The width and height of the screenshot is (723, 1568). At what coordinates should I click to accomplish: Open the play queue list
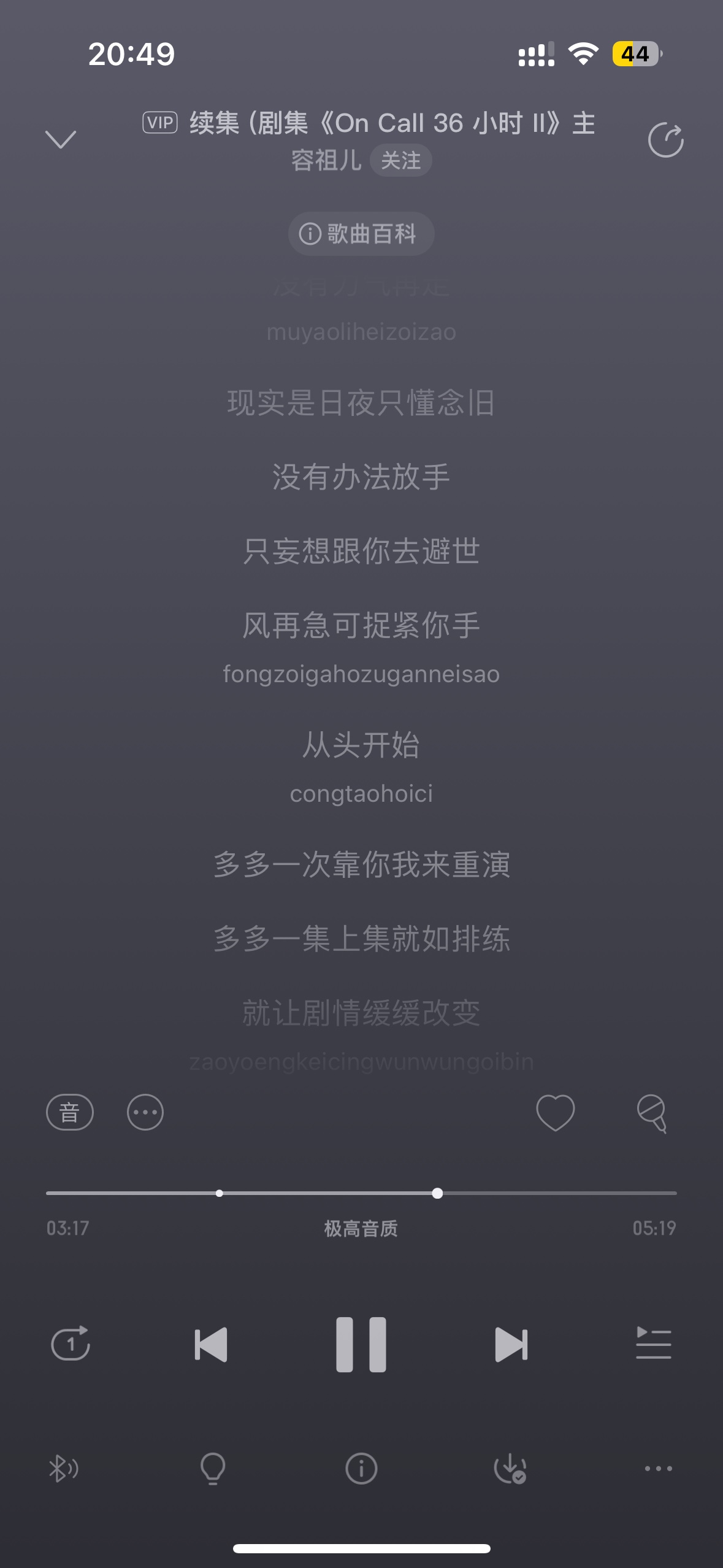(x=653, y=1344)
